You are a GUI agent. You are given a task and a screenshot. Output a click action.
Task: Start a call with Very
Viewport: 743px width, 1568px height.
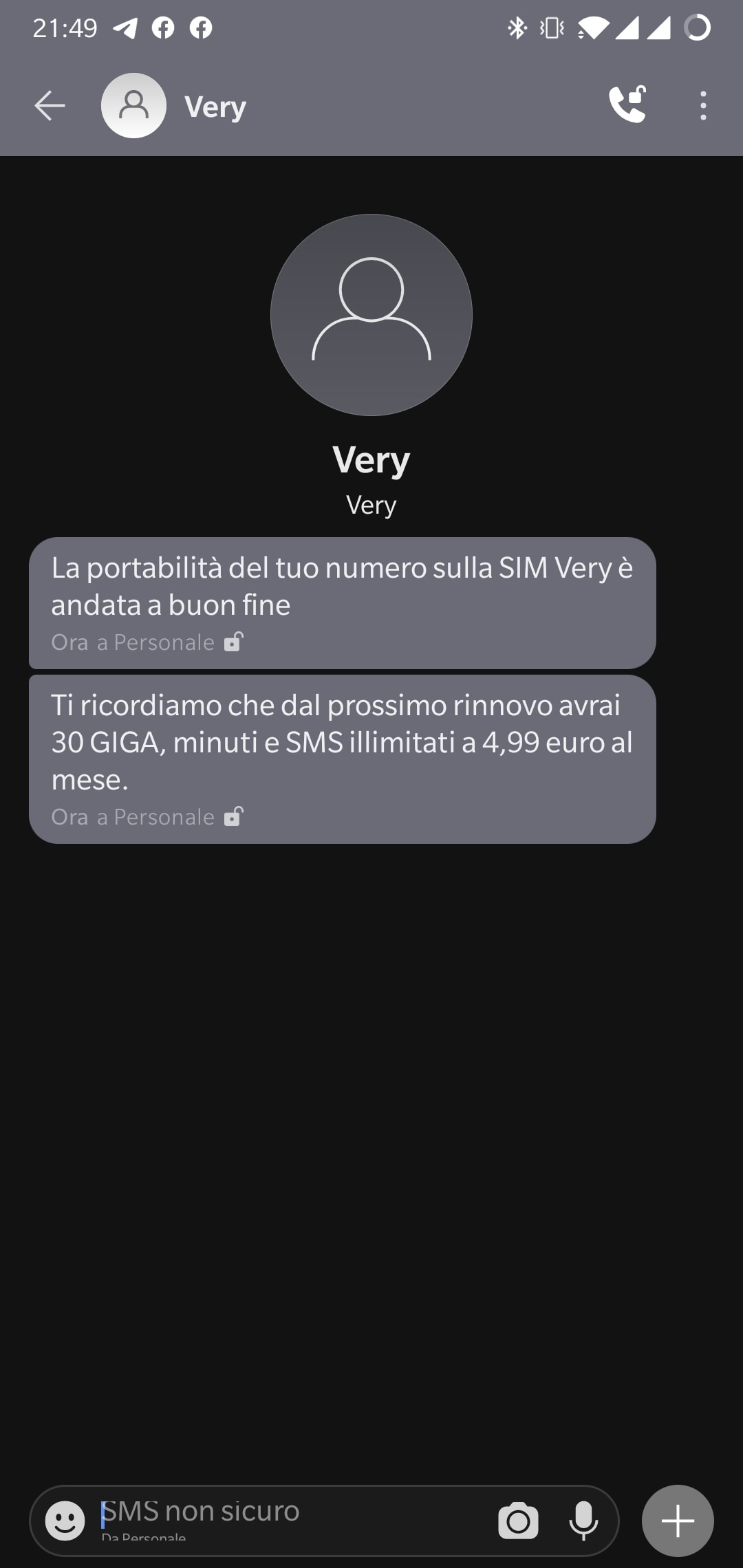627,105
